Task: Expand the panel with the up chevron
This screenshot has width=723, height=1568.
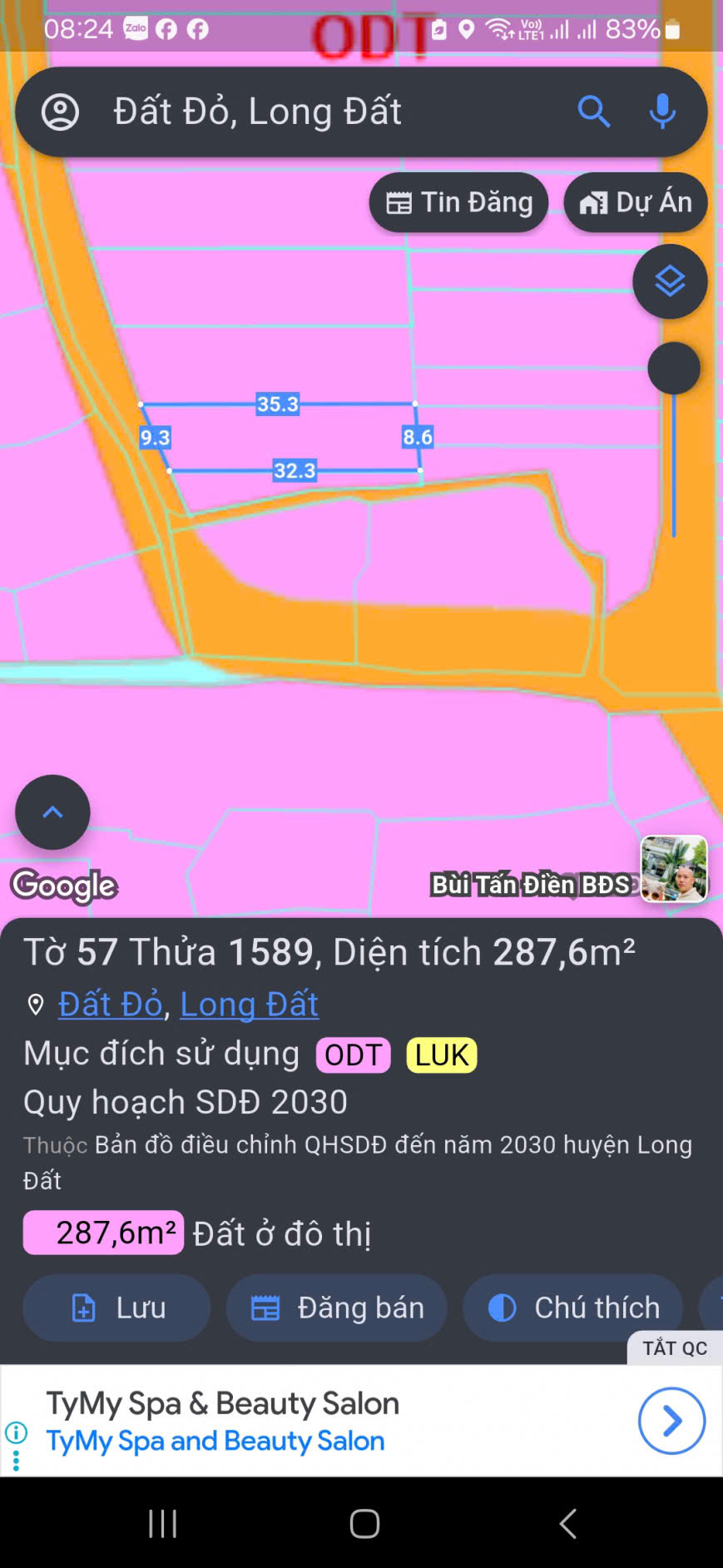Action: coord(52,812)
